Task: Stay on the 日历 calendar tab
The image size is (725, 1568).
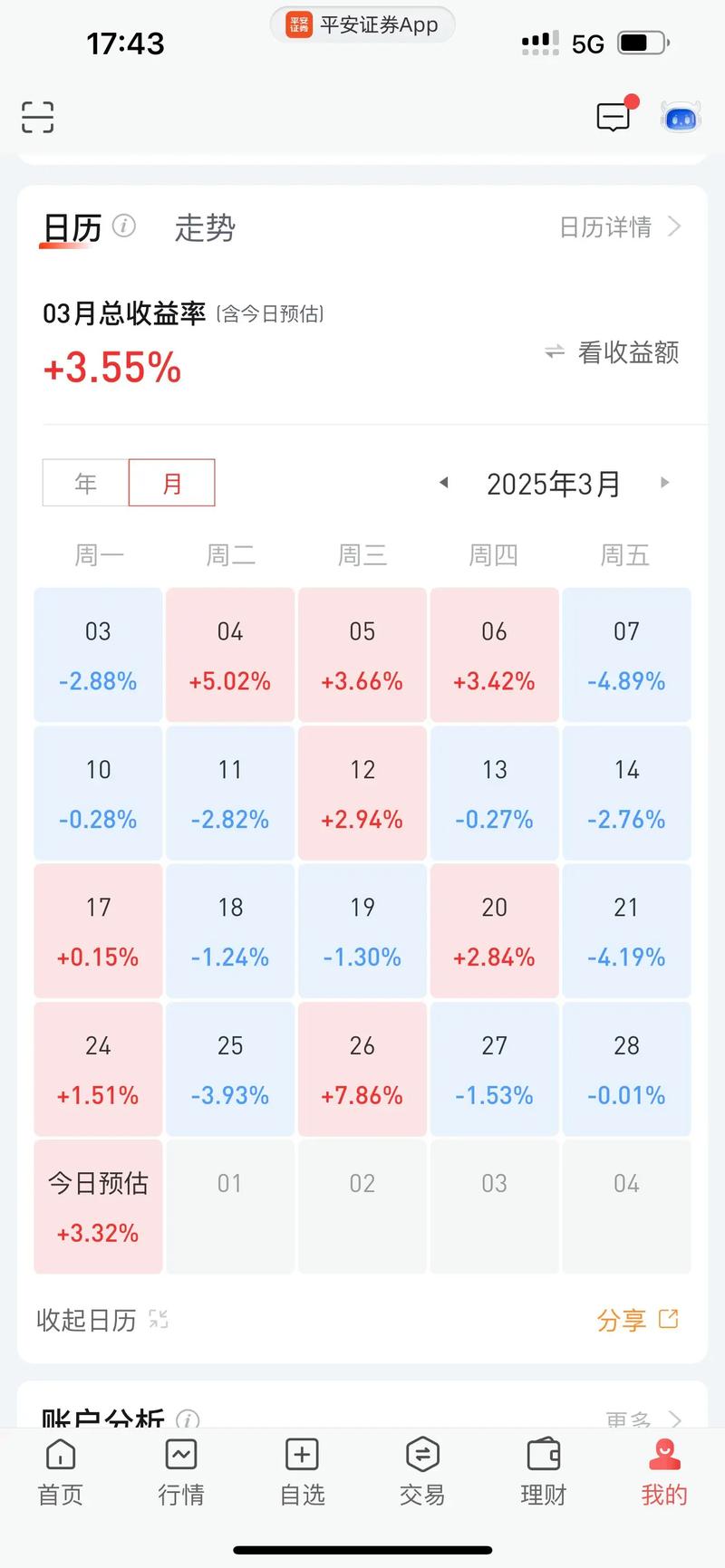Action: pyautogui.click(x=71, y=228)
